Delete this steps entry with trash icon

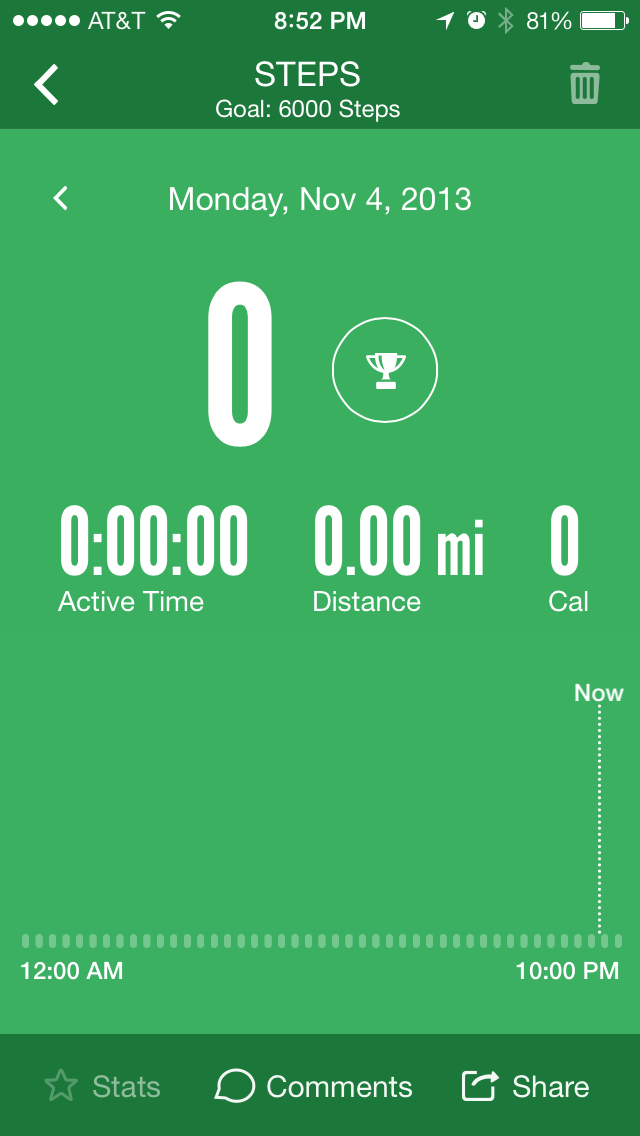(x=585, y=83)
